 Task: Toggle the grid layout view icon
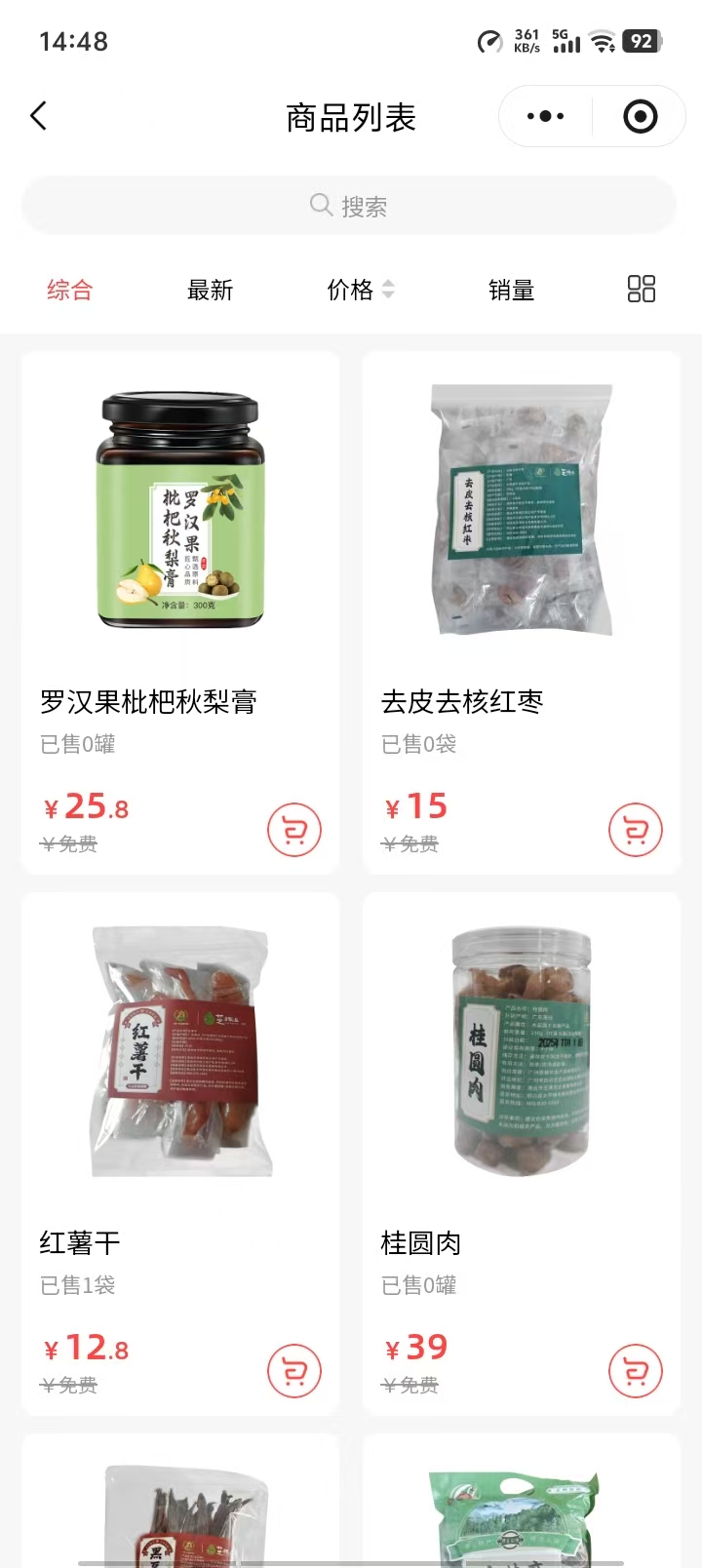click(641, 289)
